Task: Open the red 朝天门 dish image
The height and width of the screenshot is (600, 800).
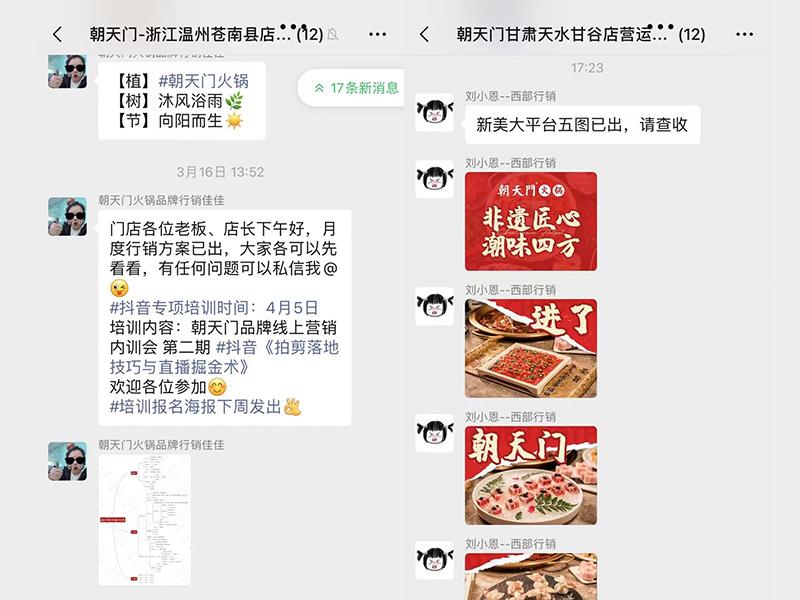Action: click(x=530, y=475)
